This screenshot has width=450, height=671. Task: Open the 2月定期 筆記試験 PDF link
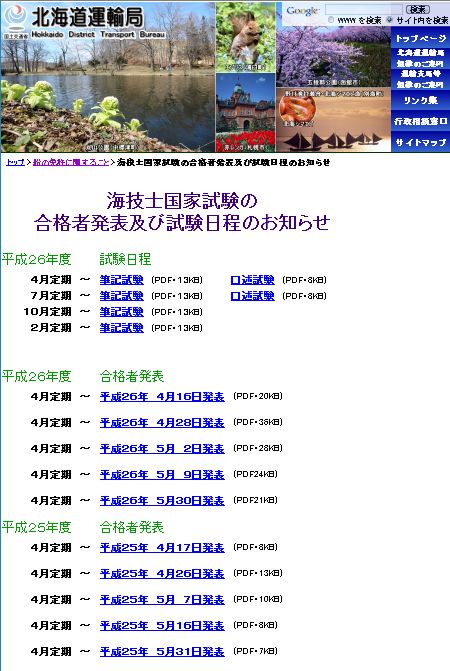click(x=121, y=328)
